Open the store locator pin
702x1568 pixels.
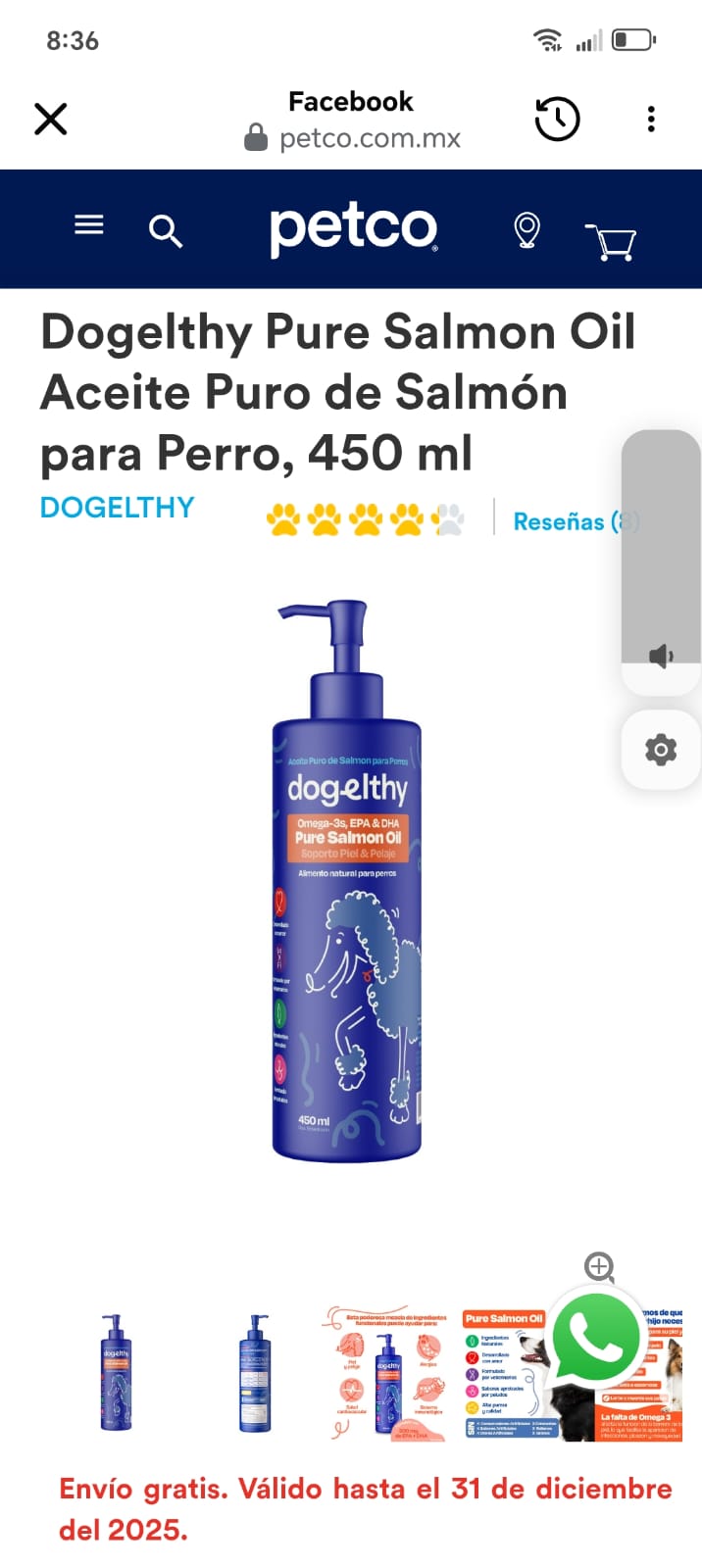click(x=526, y=230)
